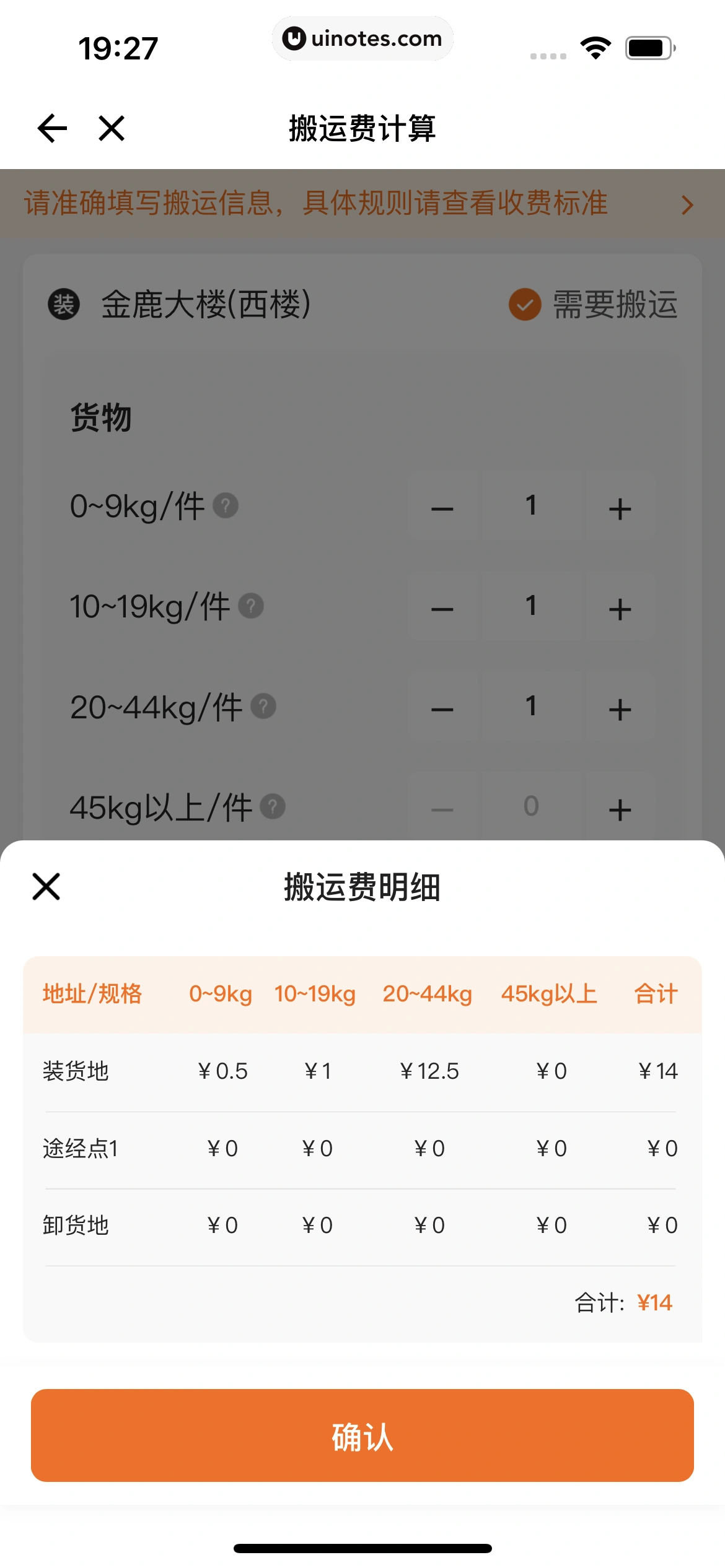
Task: Close the 搬运费计算 page with the X
Action: [110, 128]
